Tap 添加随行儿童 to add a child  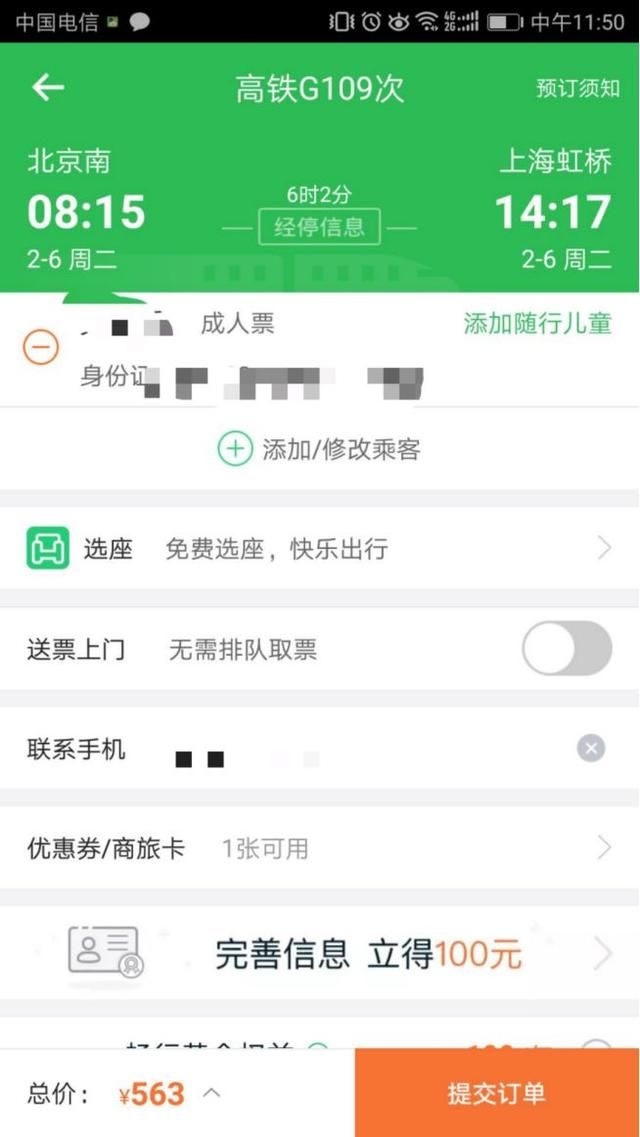[x=537, y=323]
